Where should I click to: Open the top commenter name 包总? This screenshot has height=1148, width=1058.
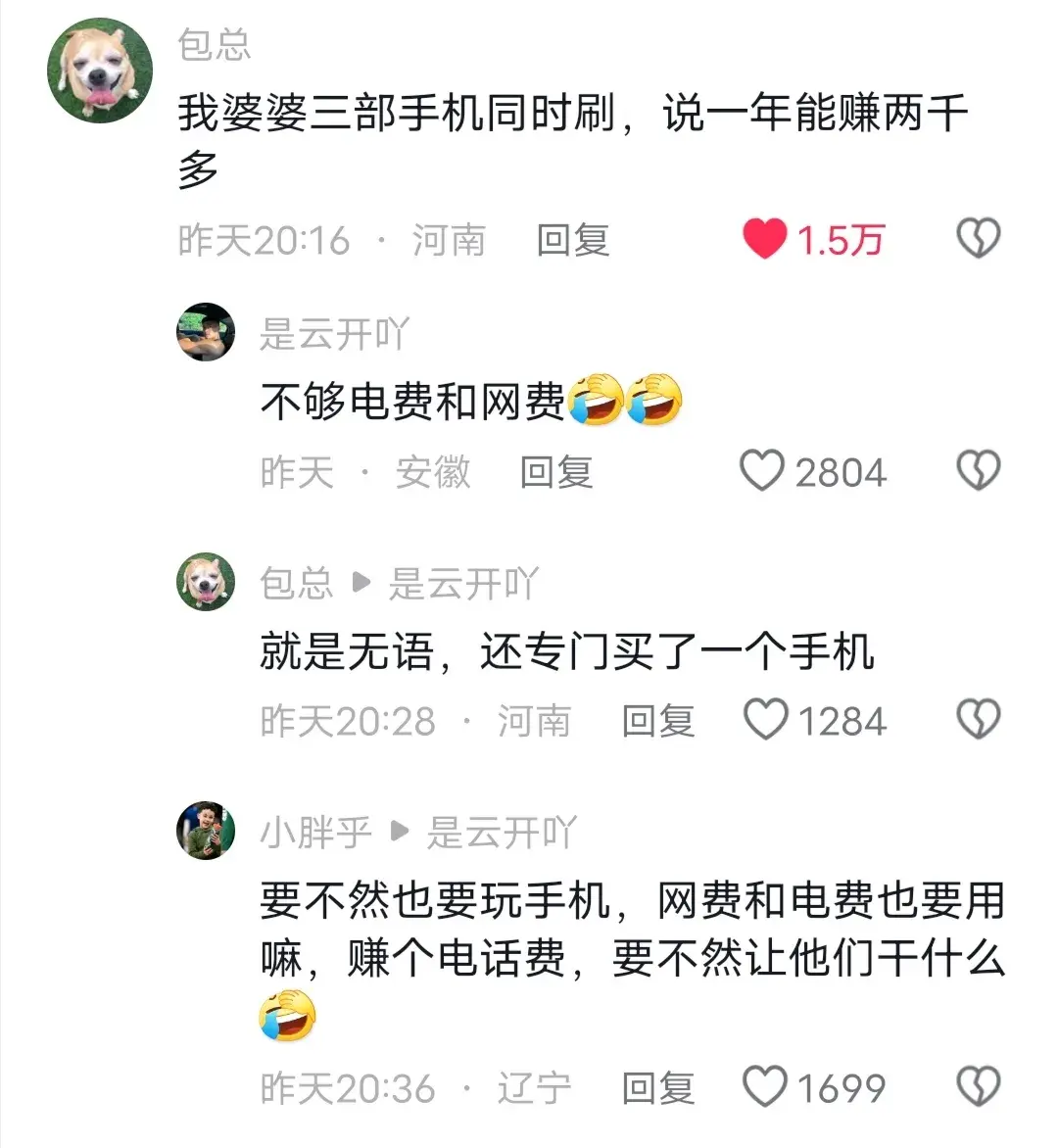pos(215,44)
